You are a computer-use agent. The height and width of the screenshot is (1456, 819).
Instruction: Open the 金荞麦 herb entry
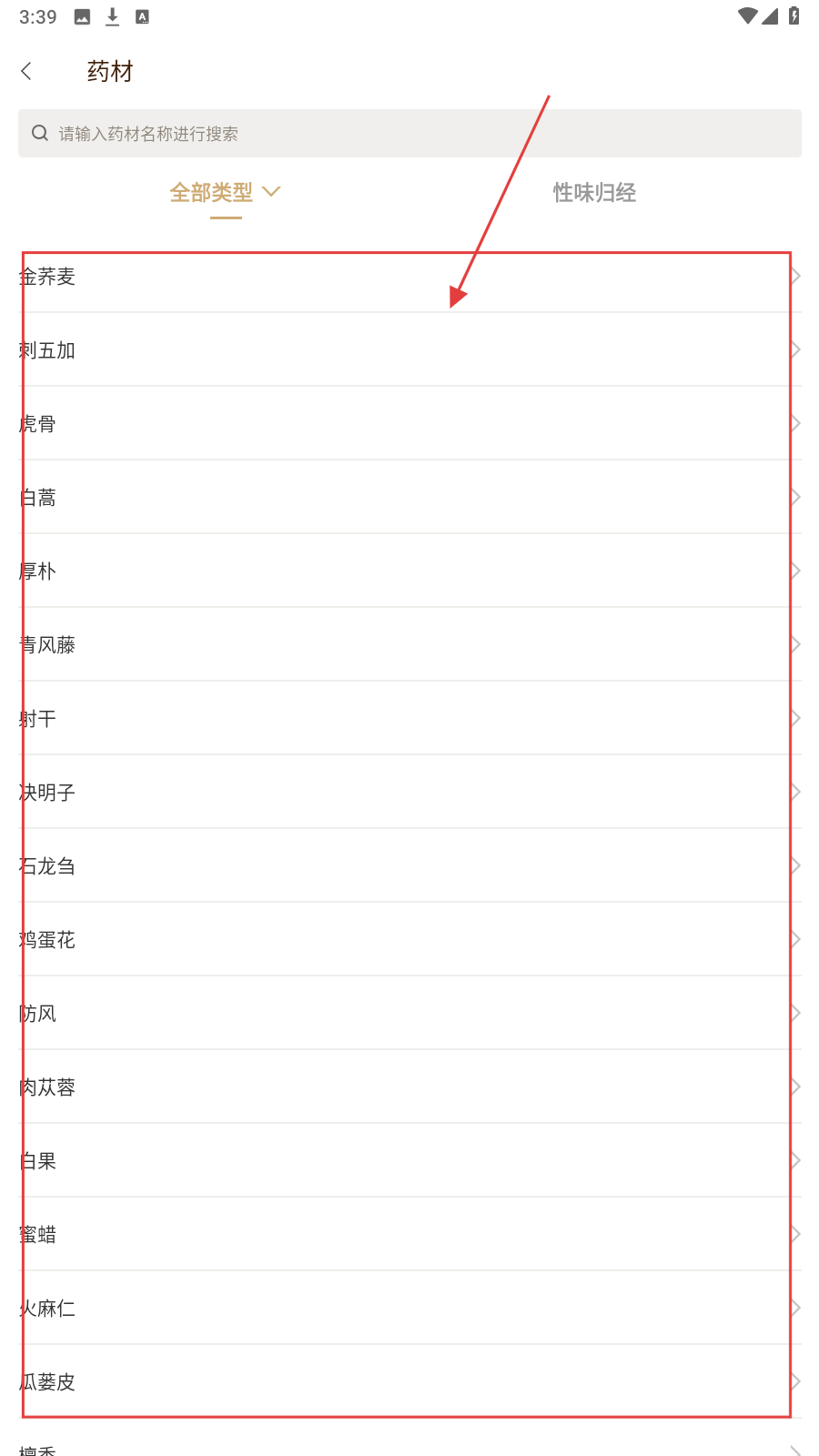tap(409, 277)
